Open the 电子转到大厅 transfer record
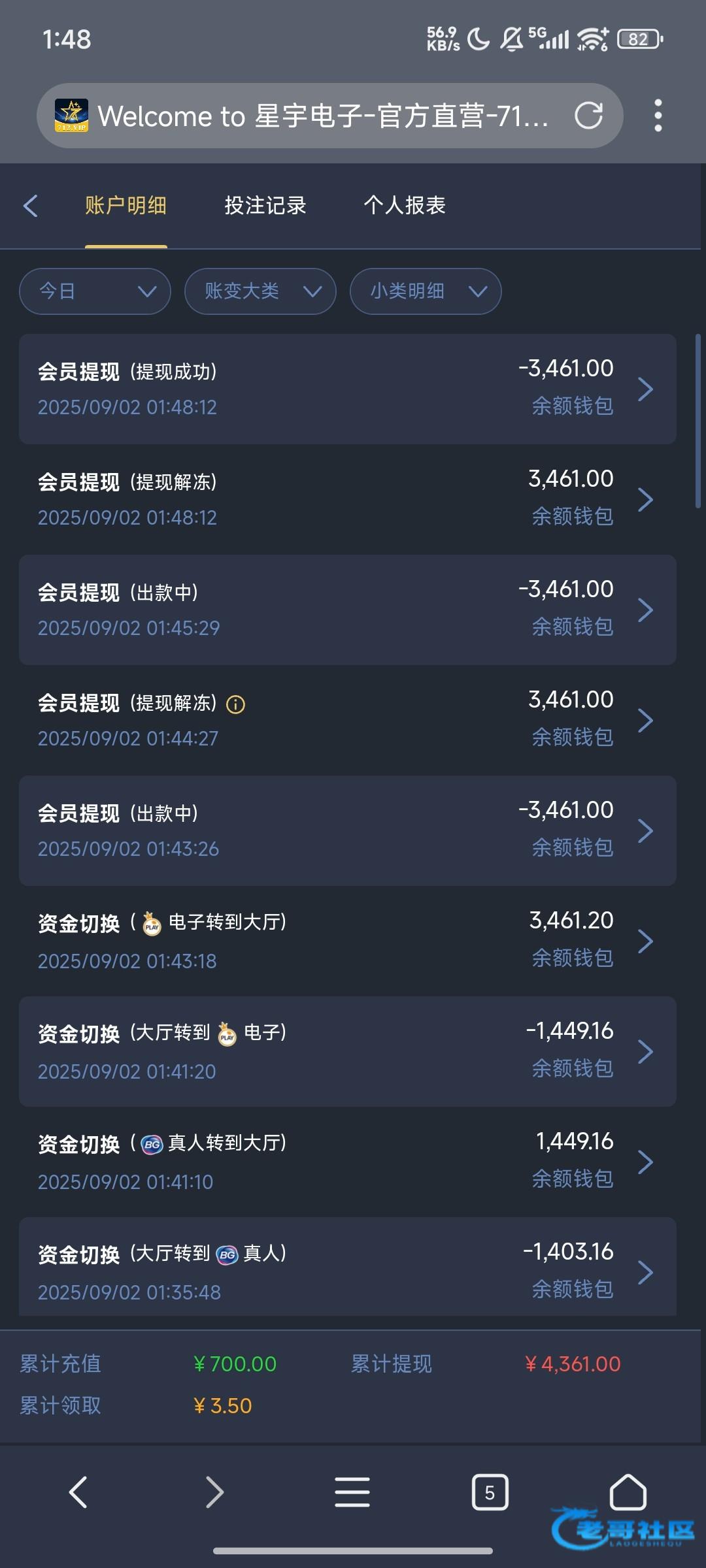This screenshot has height=1568, width=706. click(347, 941)
